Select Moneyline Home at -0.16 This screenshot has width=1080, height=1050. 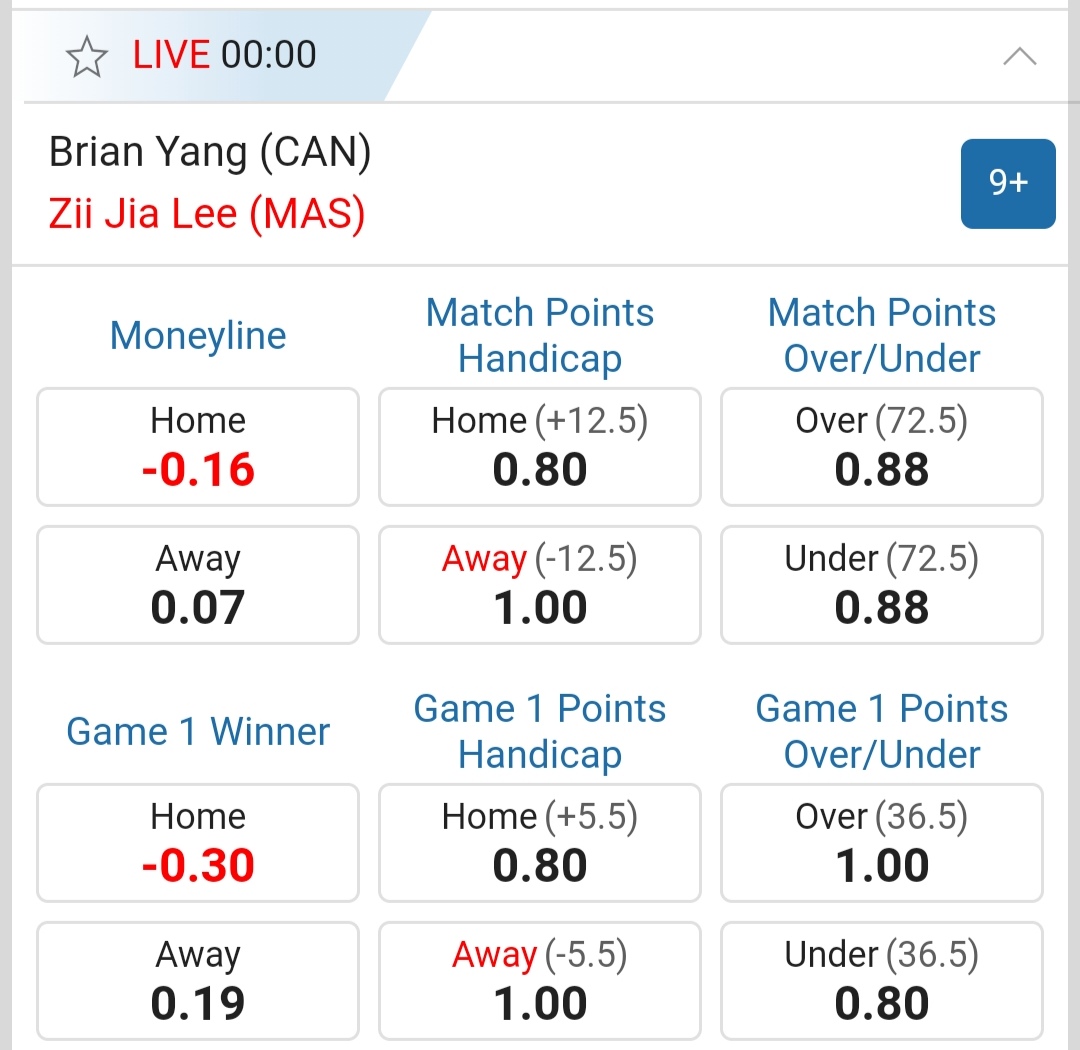198,447
